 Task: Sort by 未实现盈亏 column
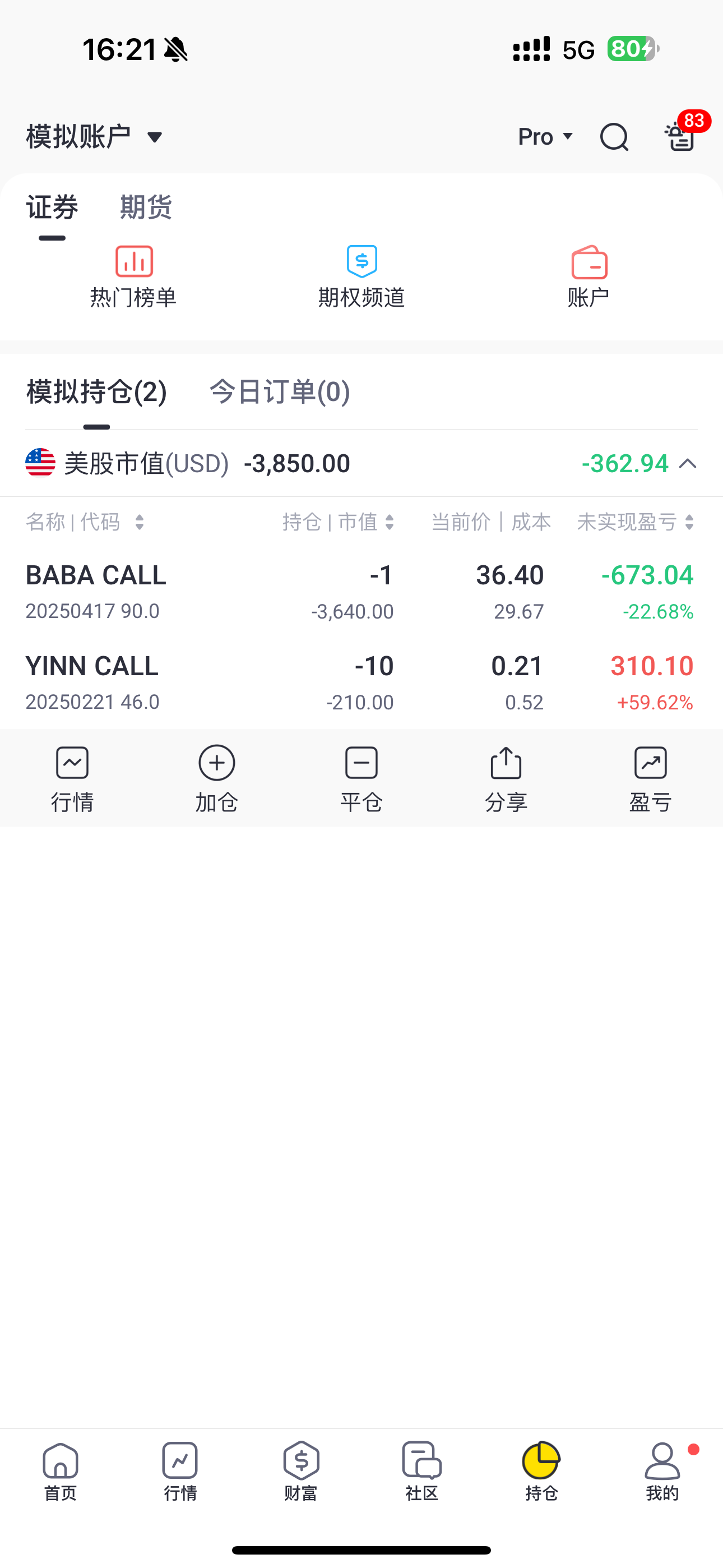point(636,522)
